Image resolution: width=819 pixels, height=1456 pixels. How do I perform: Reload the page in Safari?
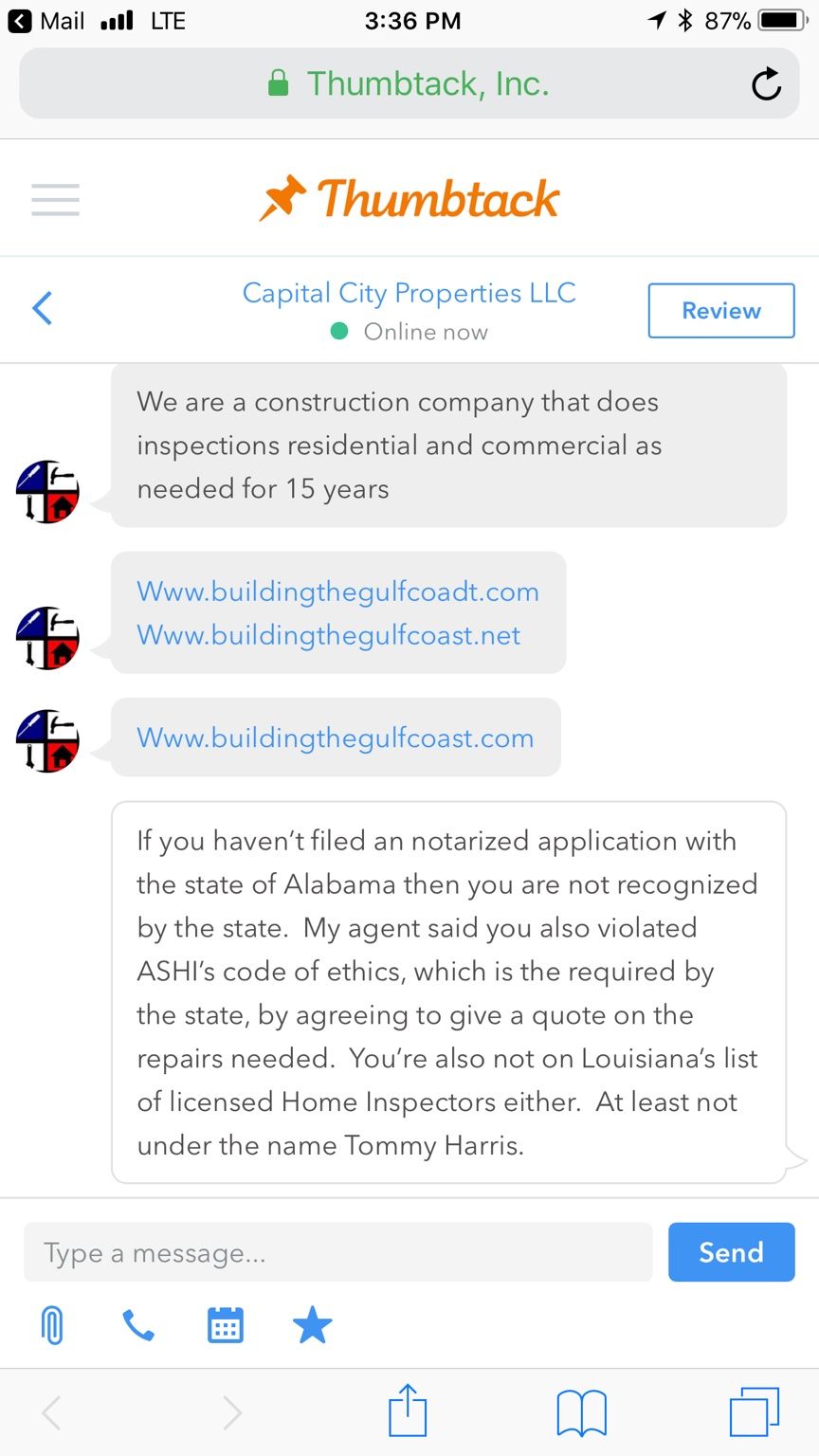(766, 84)
